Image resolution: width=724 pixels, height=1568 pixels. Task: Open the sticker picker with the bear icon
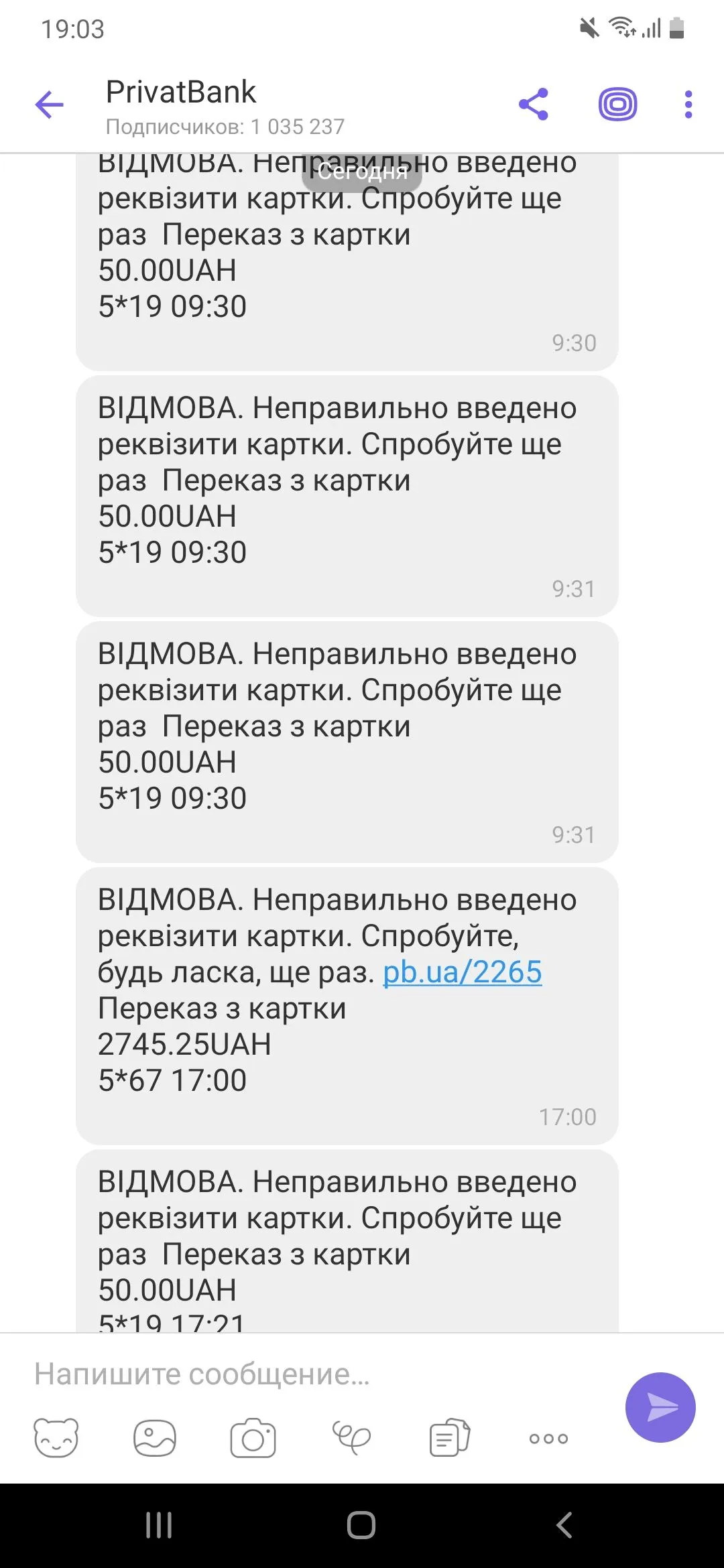click(56, 1437)
